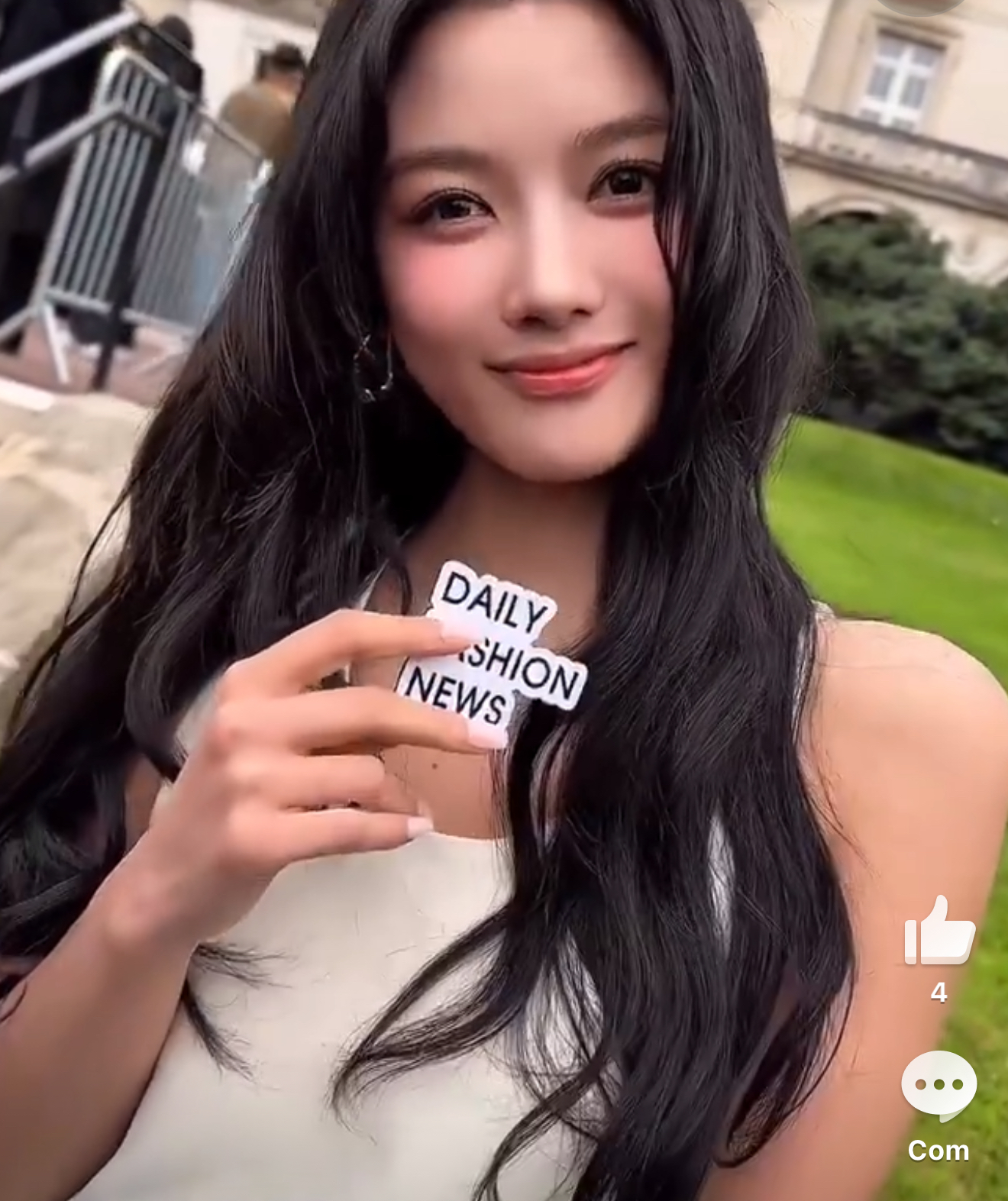This screenshot has width=1008, height=1201.
Task: Open the comments bubble
Action: pos(939,1086)
